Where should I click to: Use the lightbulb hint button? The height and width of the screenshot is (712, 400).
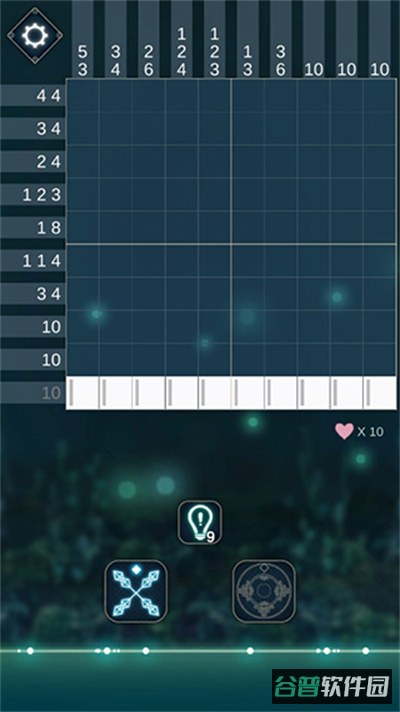(200, 522)
